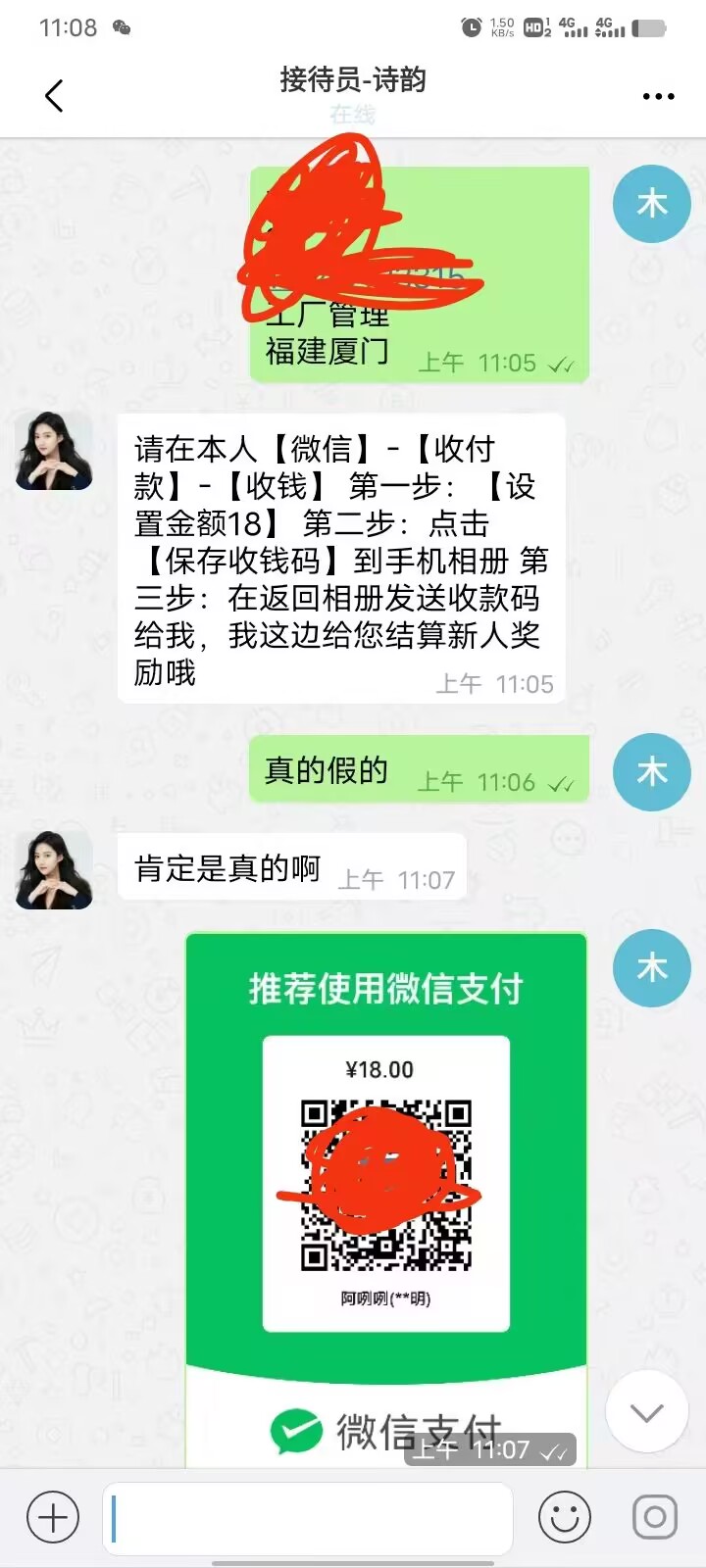Image resolution: width=706 pixels, height=1568 pixels.
Task: Open the plus attachment menu
Action: coord(53,1518)
